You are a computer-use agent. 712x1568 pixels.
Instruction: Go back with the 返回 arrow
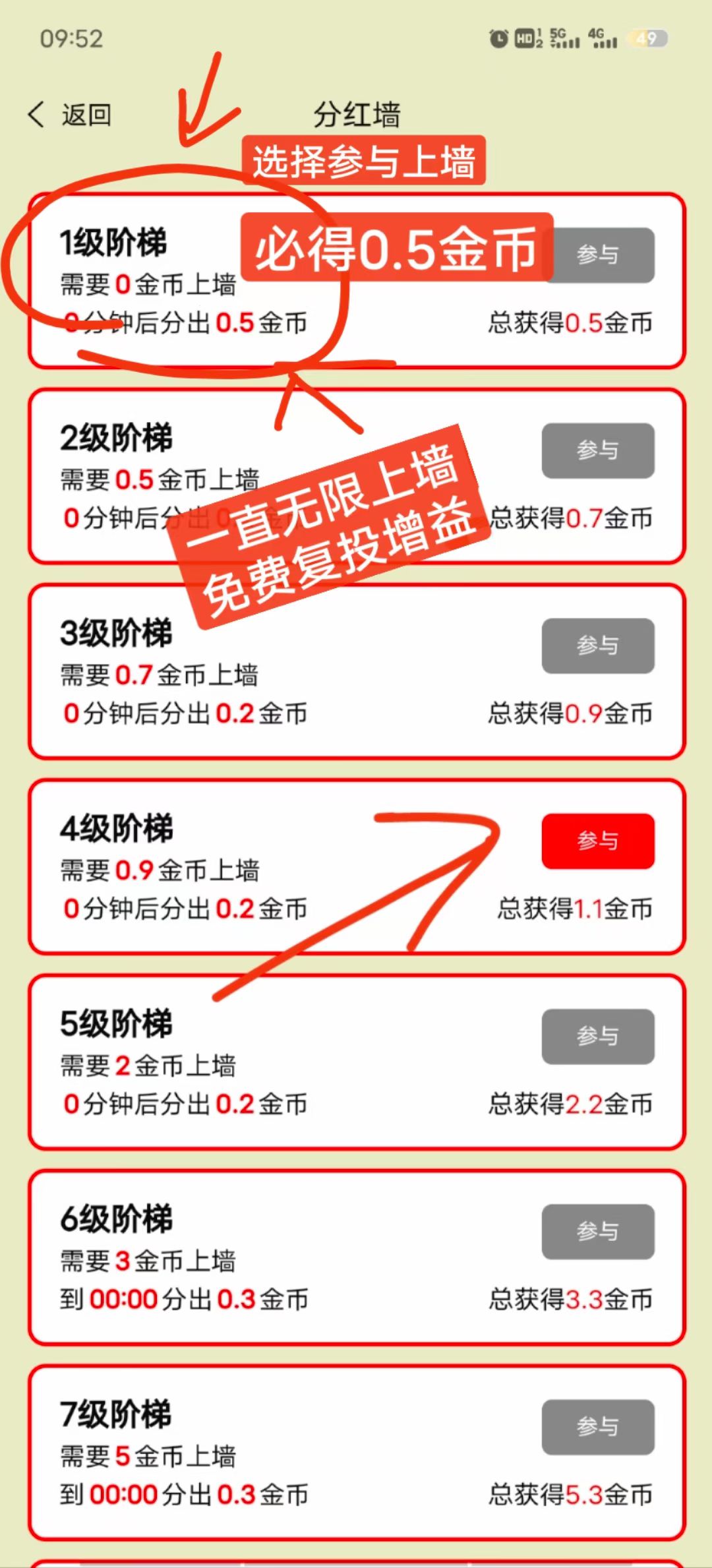tap(69, 115)
